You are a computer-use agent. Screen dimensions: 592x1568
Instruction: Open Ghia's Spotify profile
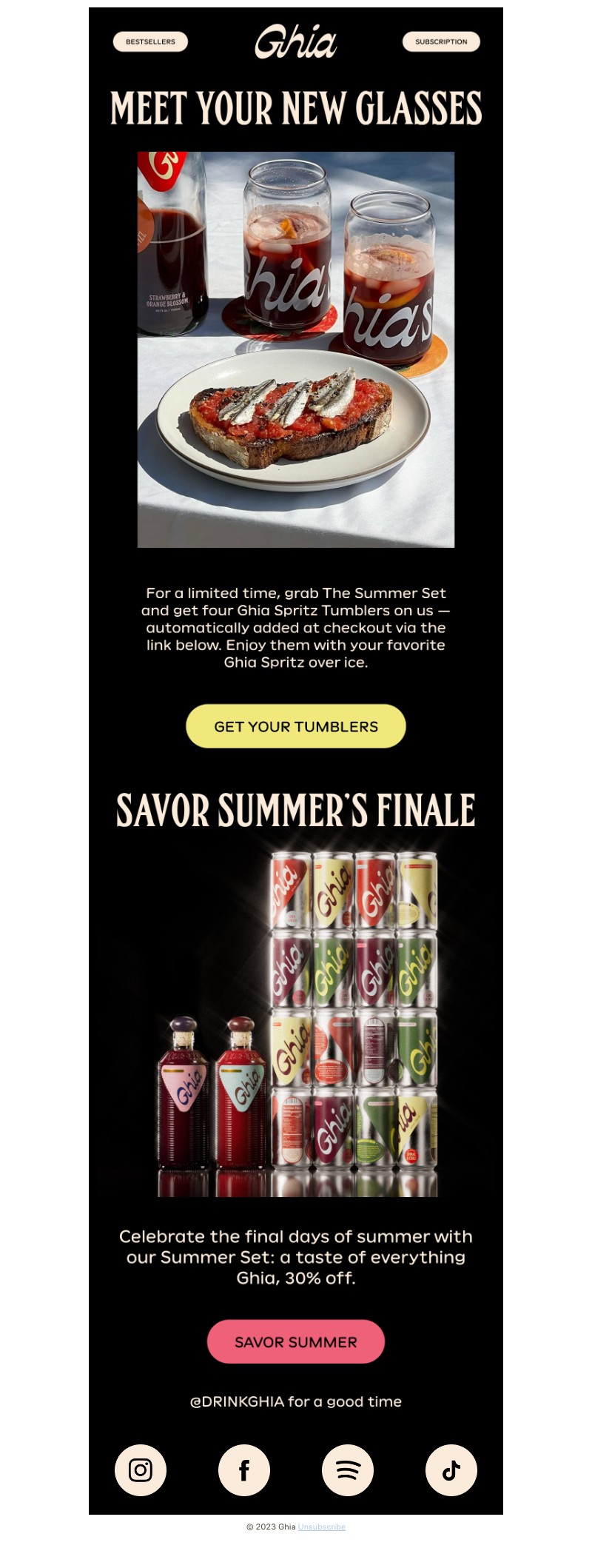(x=348, y=1470)
